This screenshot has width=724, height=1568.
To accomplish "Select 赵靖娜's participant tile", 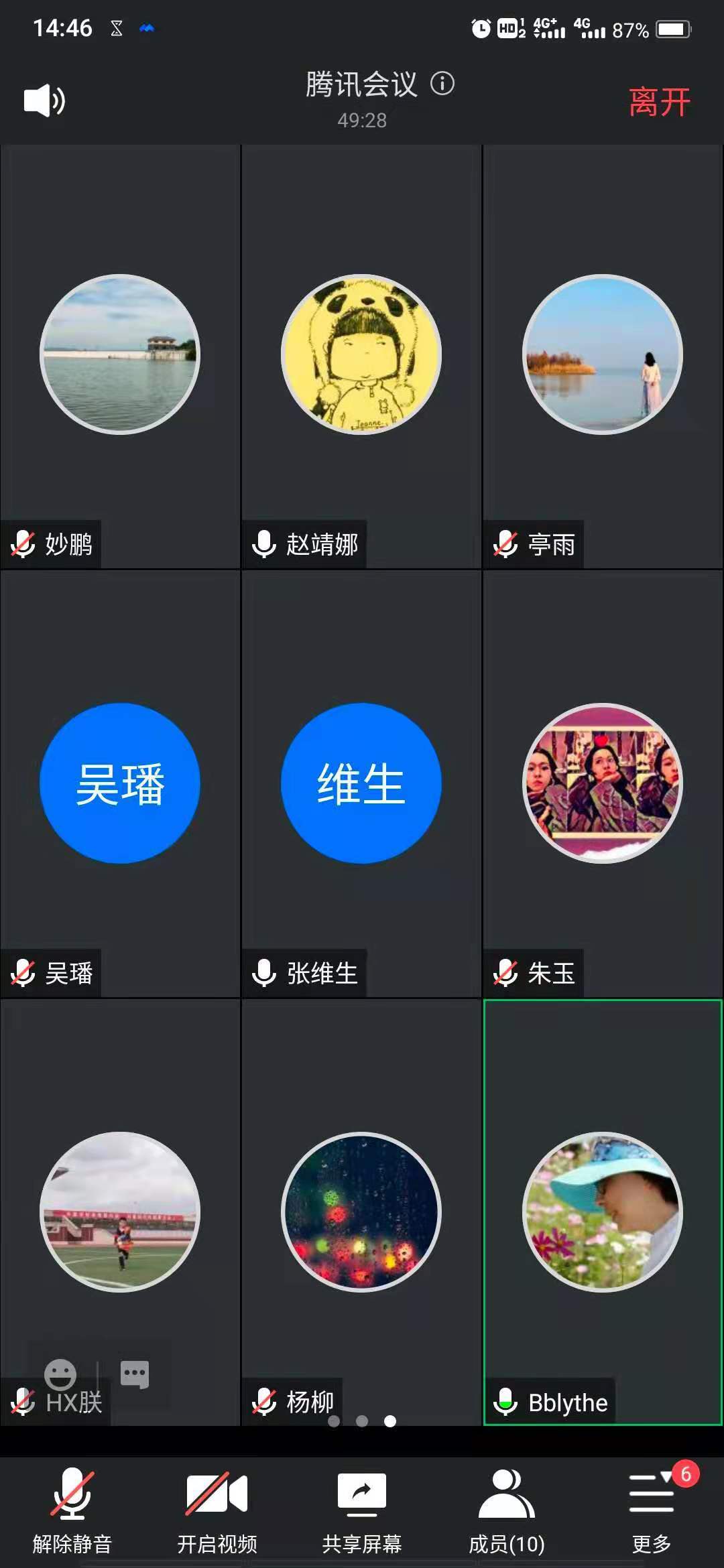I will click(361, 355).
